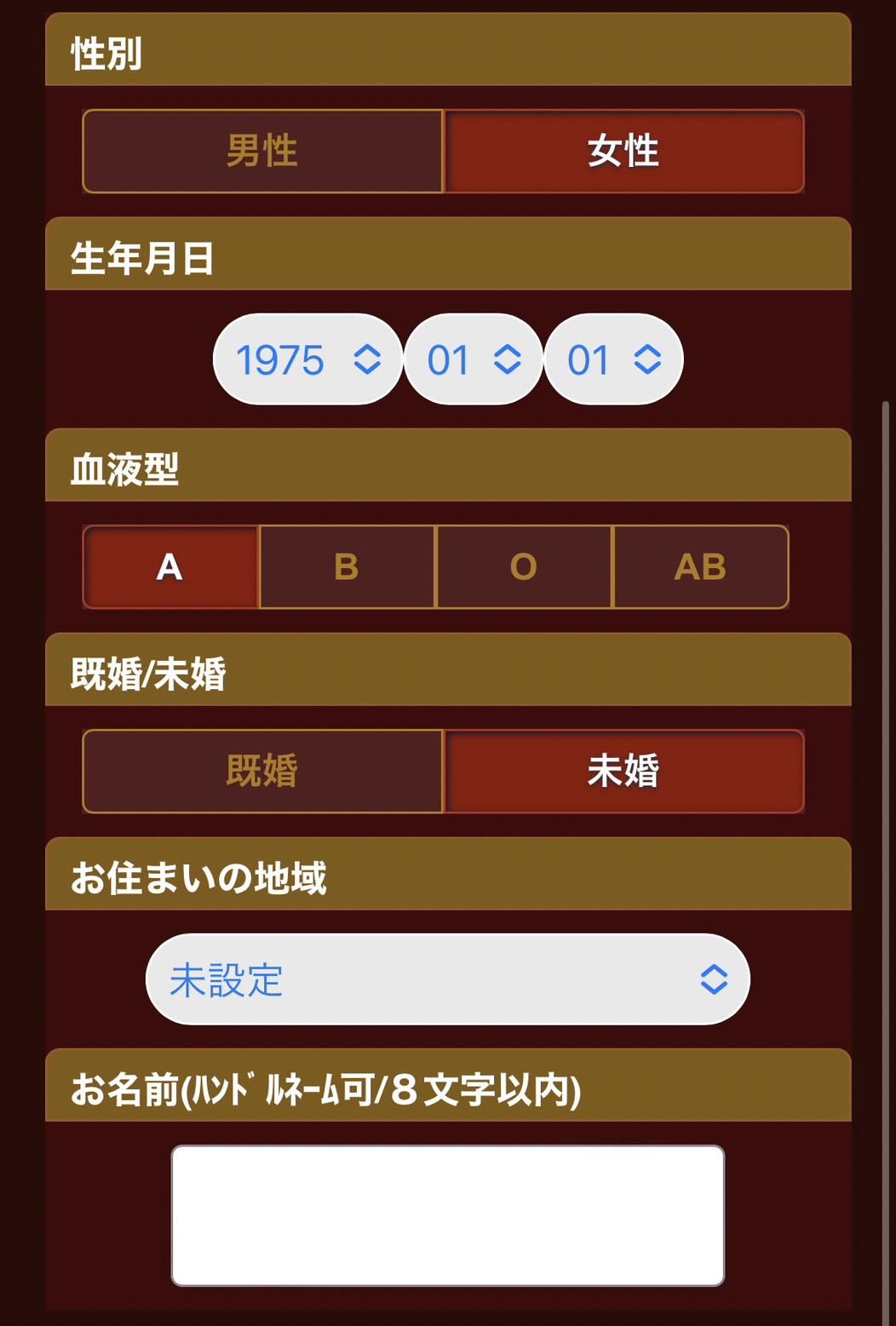Select 未婚 marital status

click(x=623, y=772)
